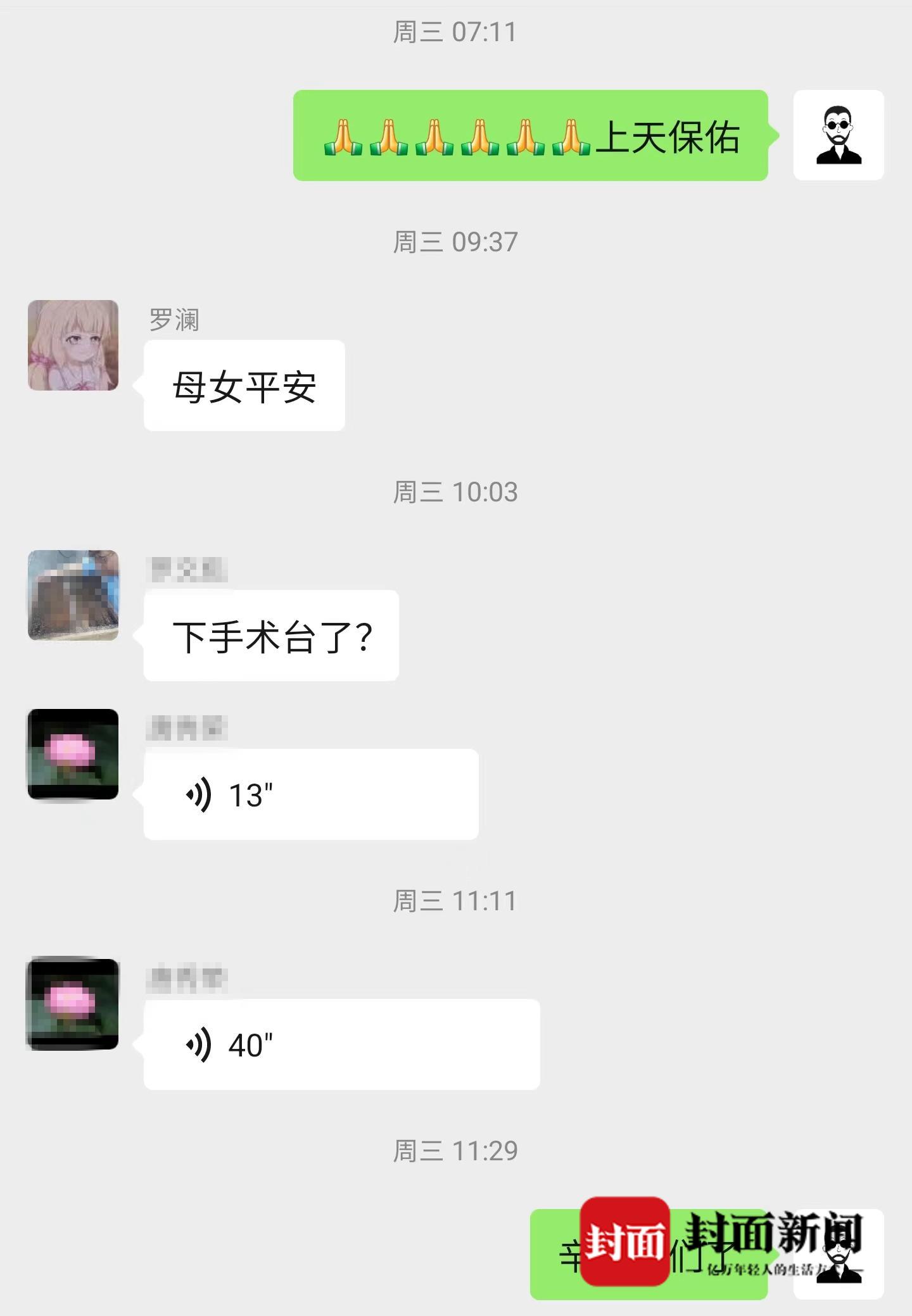Open own avatar next to 上天保佑 message
Screen dimensions: 912x1316
(x=838, y=135)
